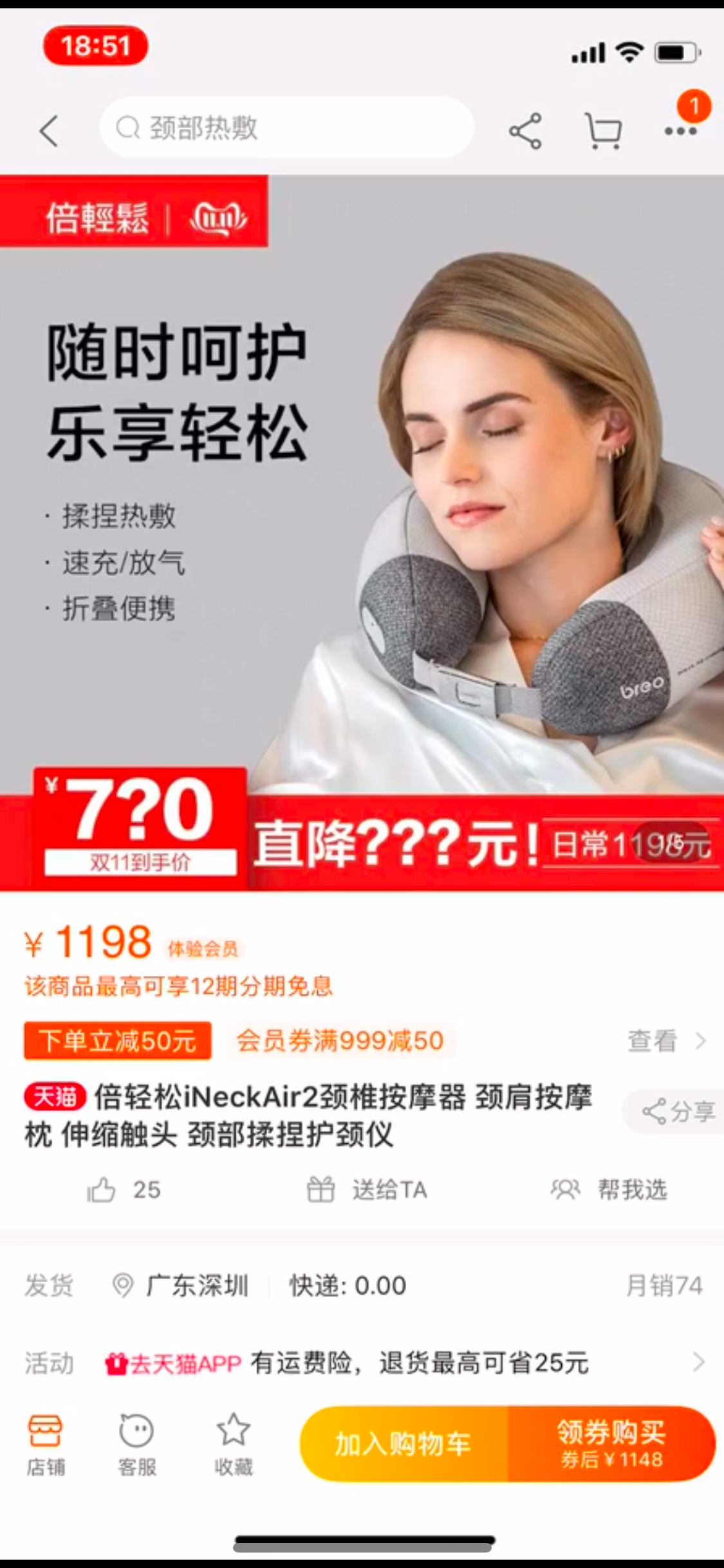View the 倍轻松 neck massager product image
Image resolution: width=724 pixels, height=1568 pixels.
tap(362, 515)
